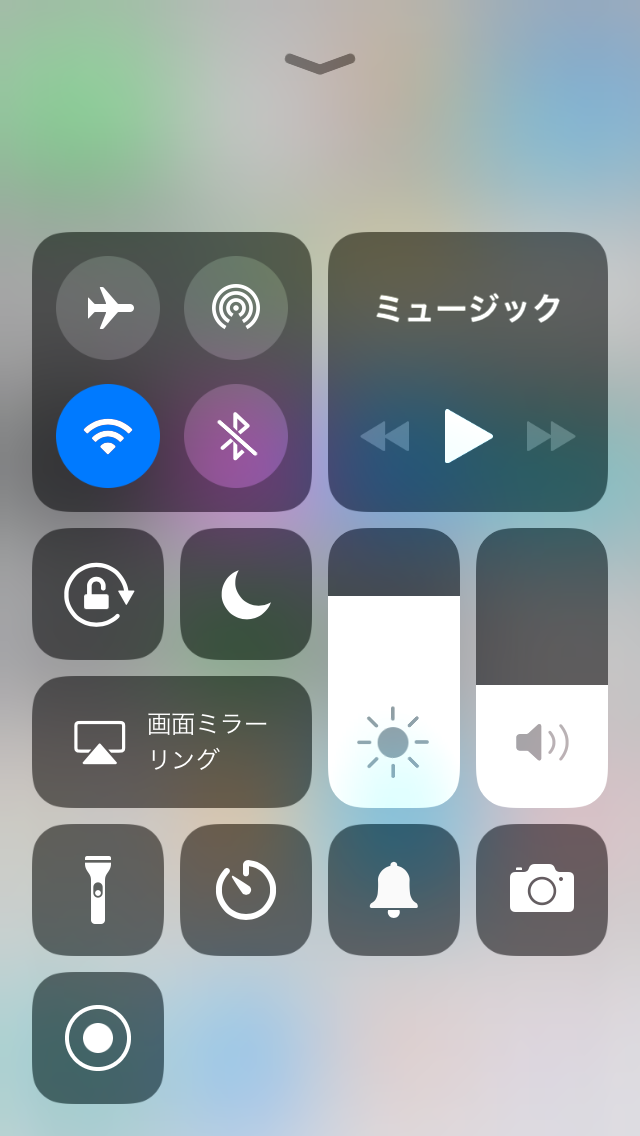Viewport: 640px width, 1136px height.
Task: Open the timer
Action: [246, 890]
